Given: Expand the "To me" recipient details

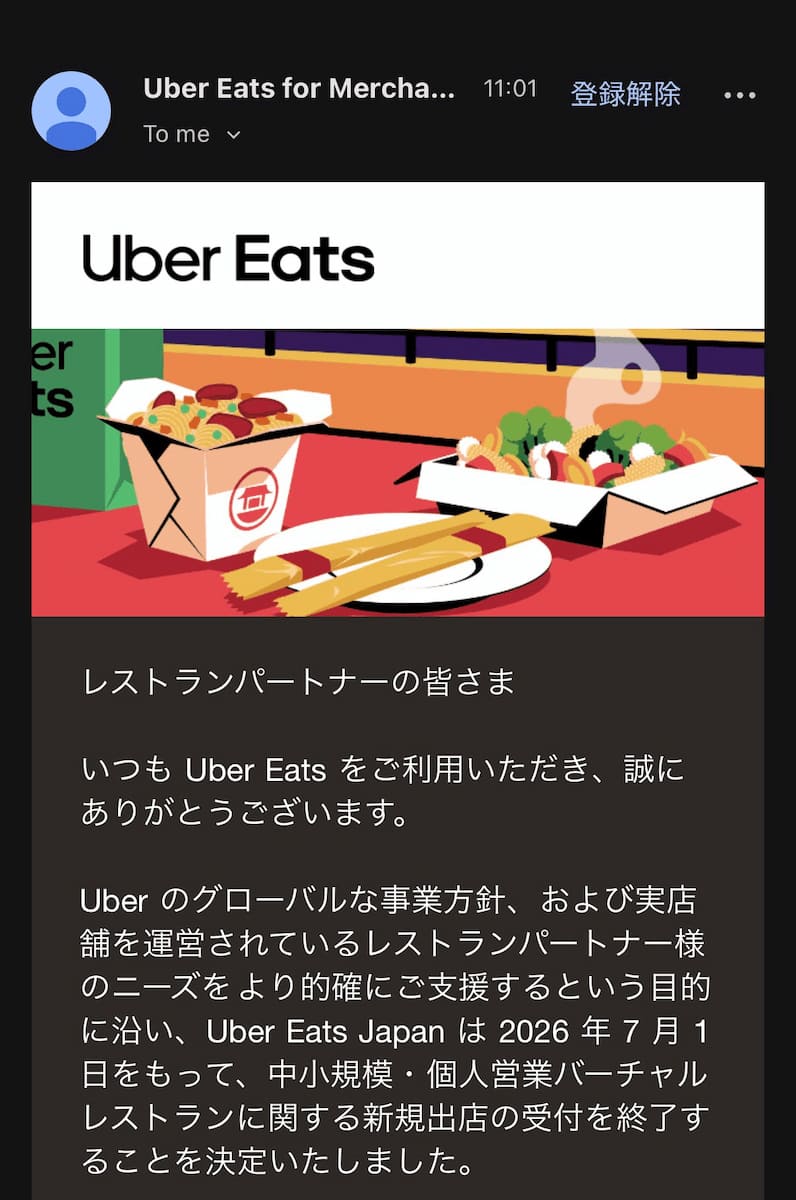Looking at the screenshot, I should click(x=193, y=134).
